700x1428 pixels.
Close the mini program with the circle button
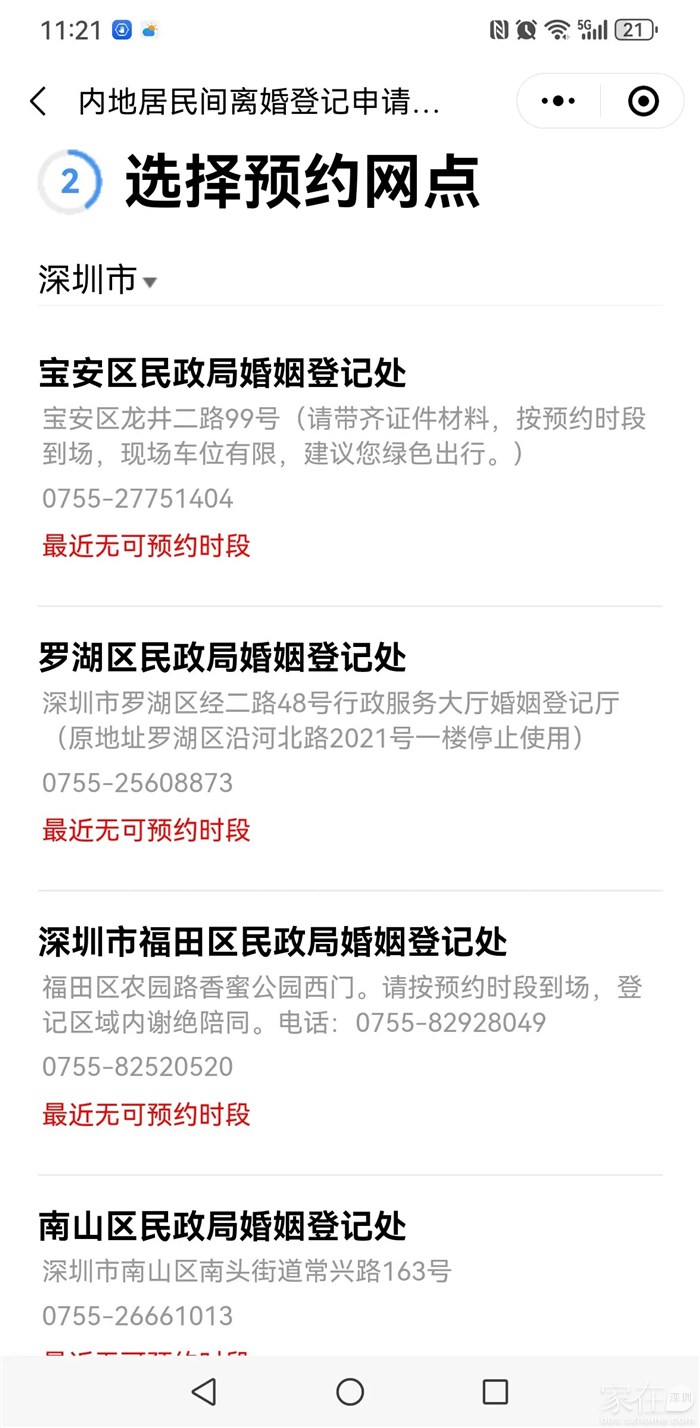pos(643,101)
